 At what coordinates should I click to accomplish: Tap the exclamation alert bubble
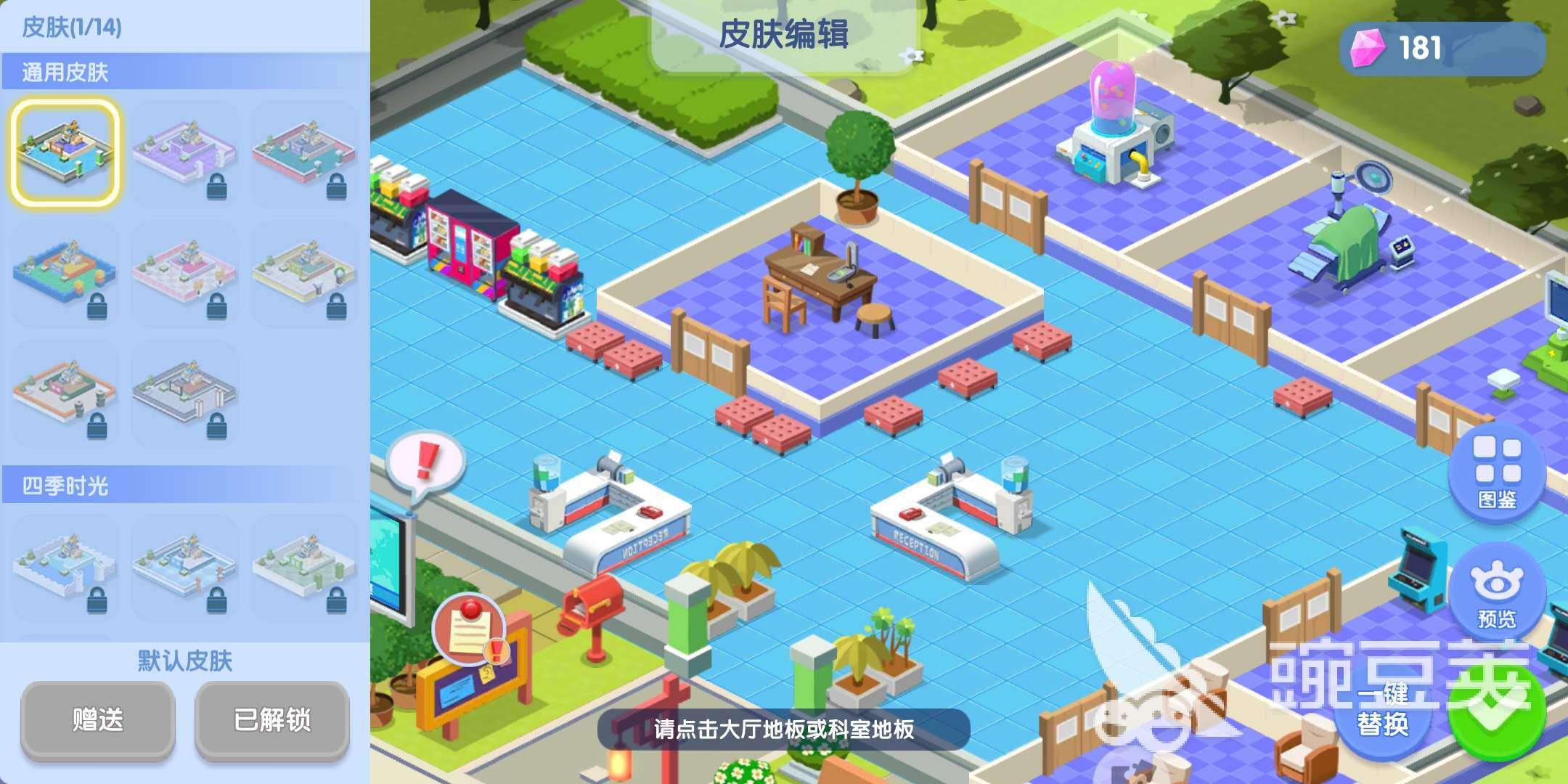425,462
